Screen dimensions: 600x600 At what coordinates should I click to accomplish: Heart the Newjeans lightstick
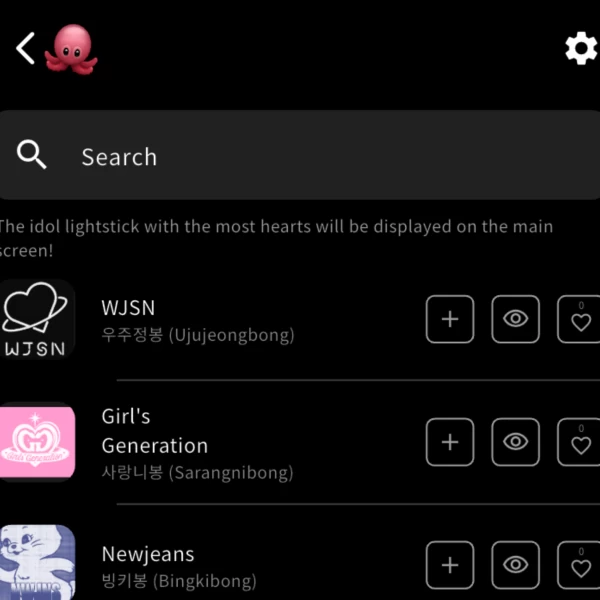[580, 565]
